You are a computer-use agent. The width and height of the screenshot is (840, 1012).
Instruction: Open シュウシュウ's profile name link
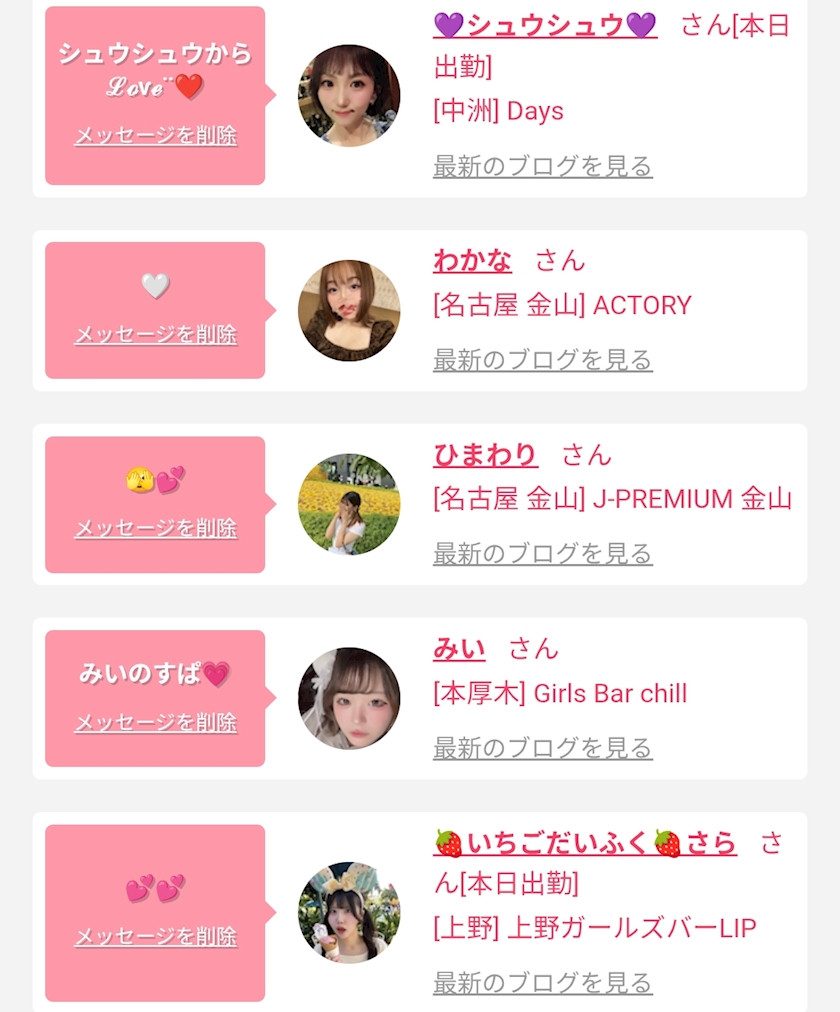(x=545, y=26)
